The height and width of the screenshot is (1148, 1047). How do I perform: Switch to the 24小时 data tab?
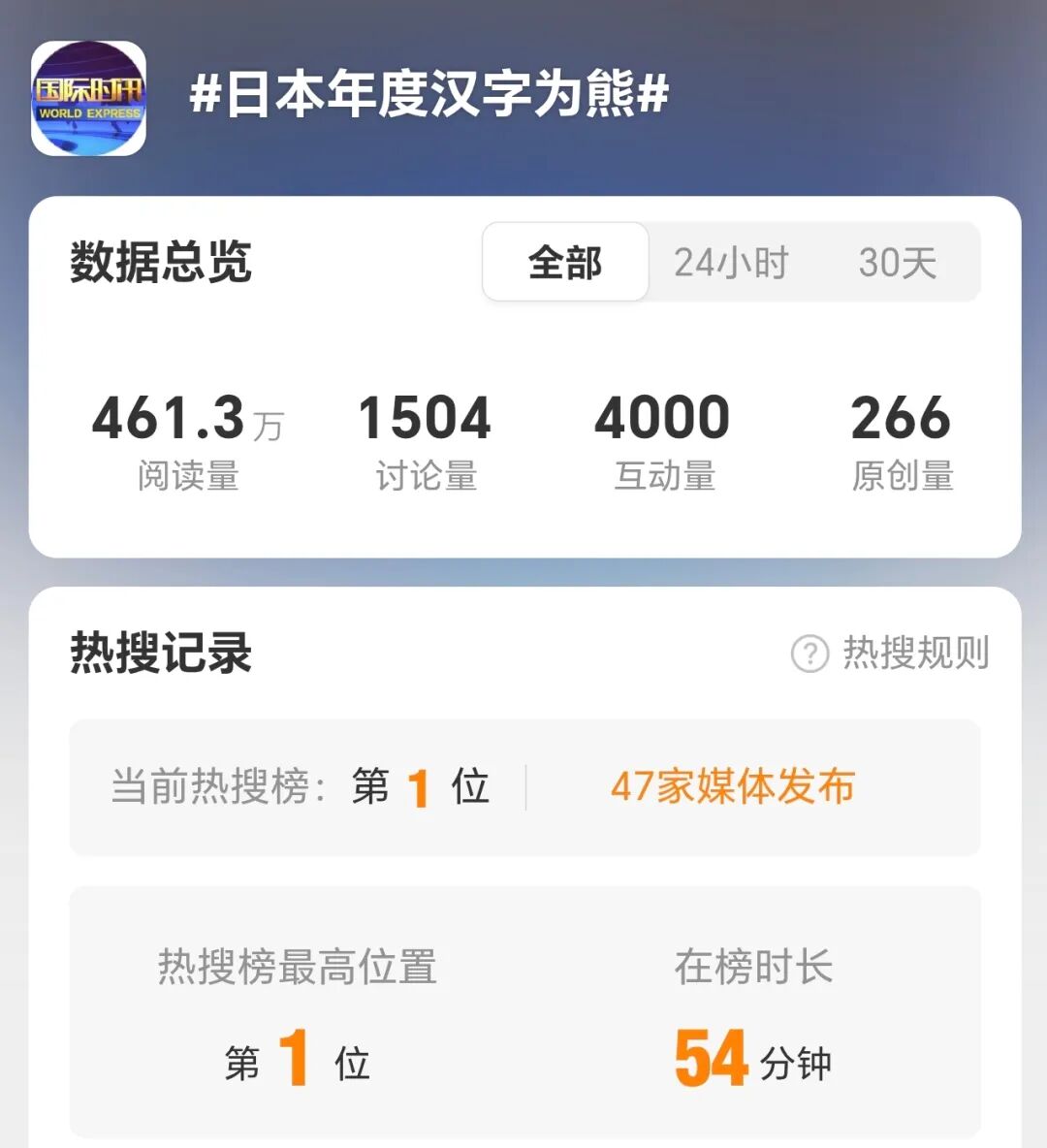732,263
